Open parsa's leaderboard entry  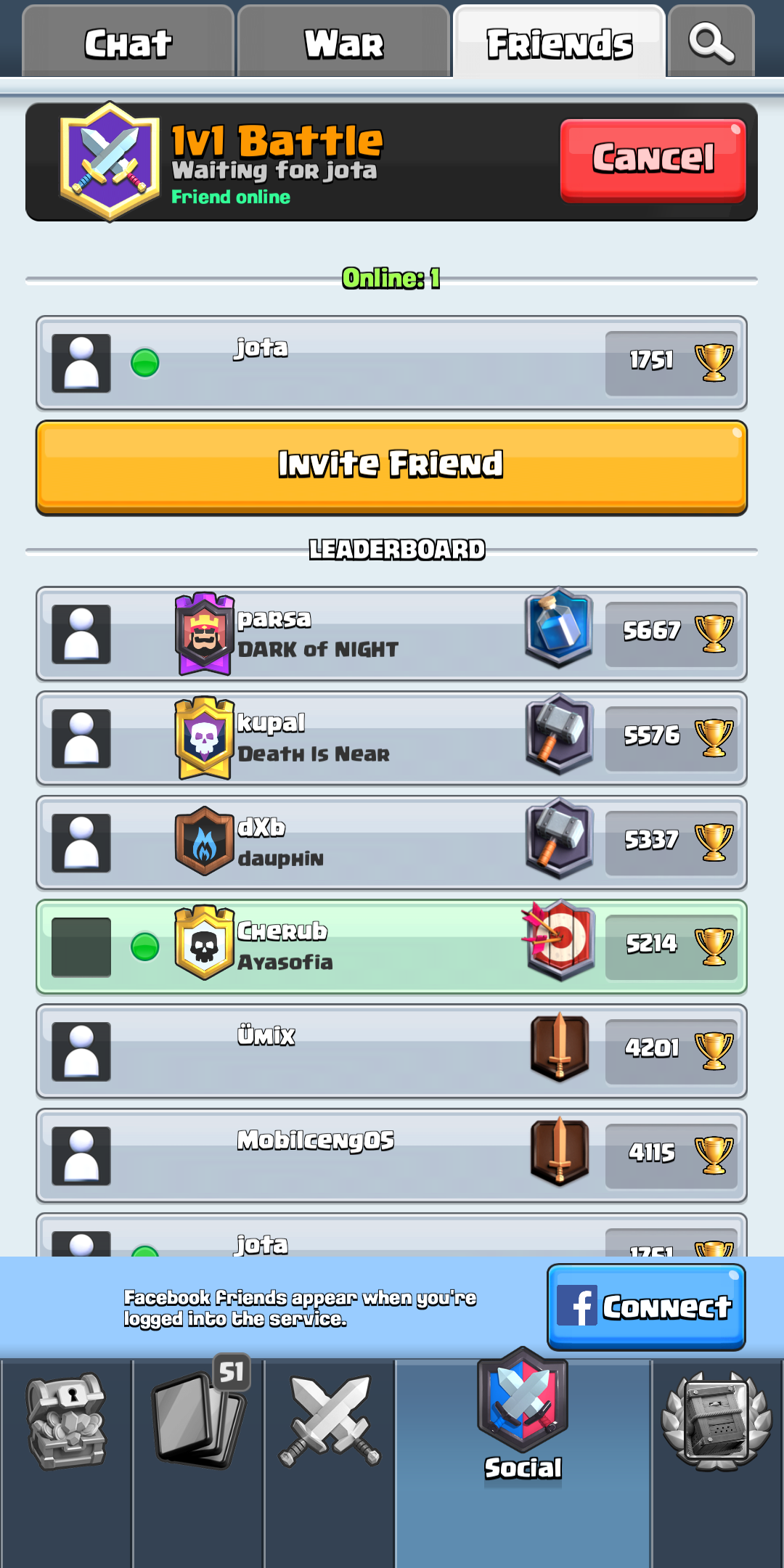[x=391, y=634]
